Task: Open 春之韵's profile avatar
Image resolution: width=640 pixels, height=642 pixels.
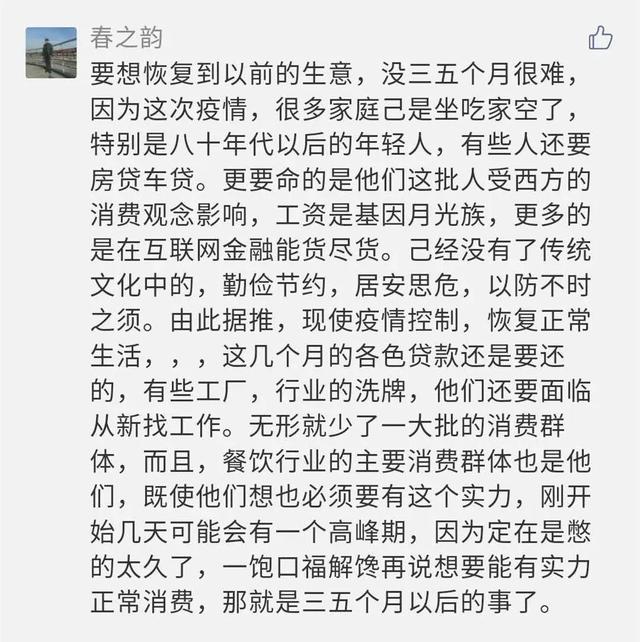Action: pos(51,52)
